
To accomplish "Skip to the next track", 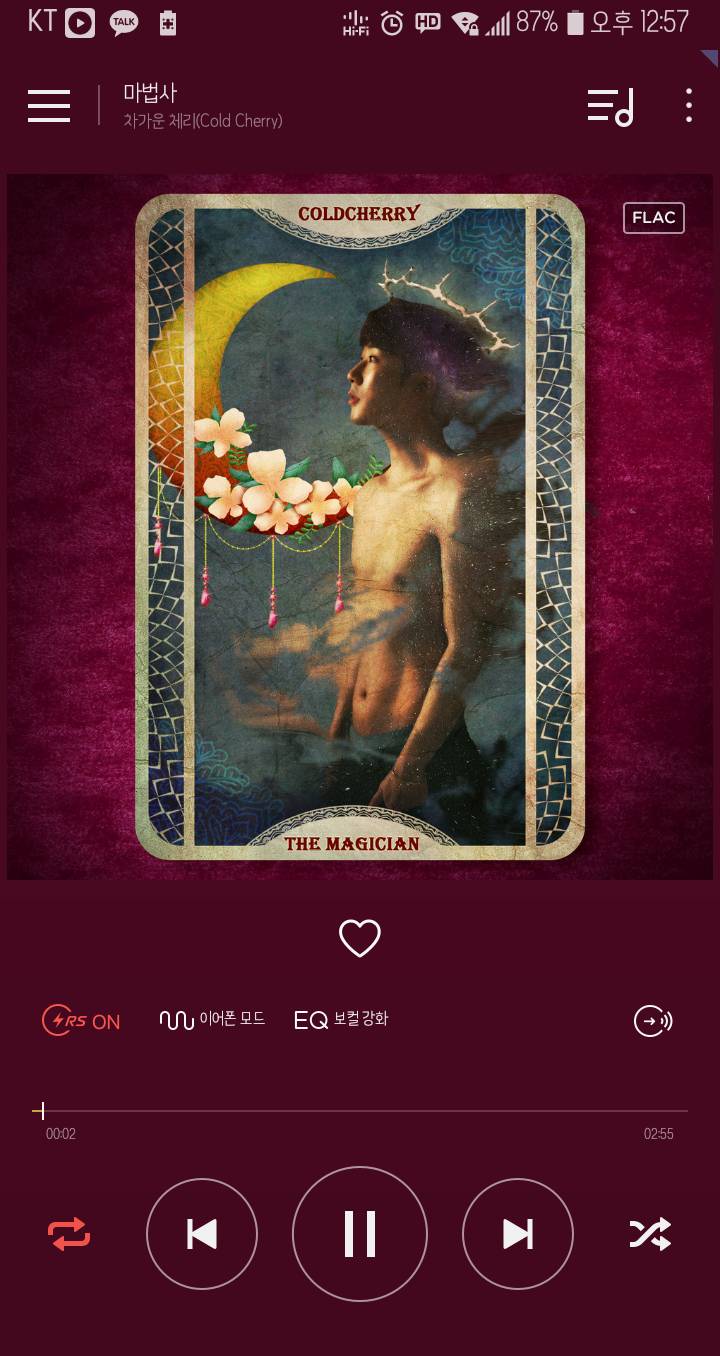I will point(517,1235).
